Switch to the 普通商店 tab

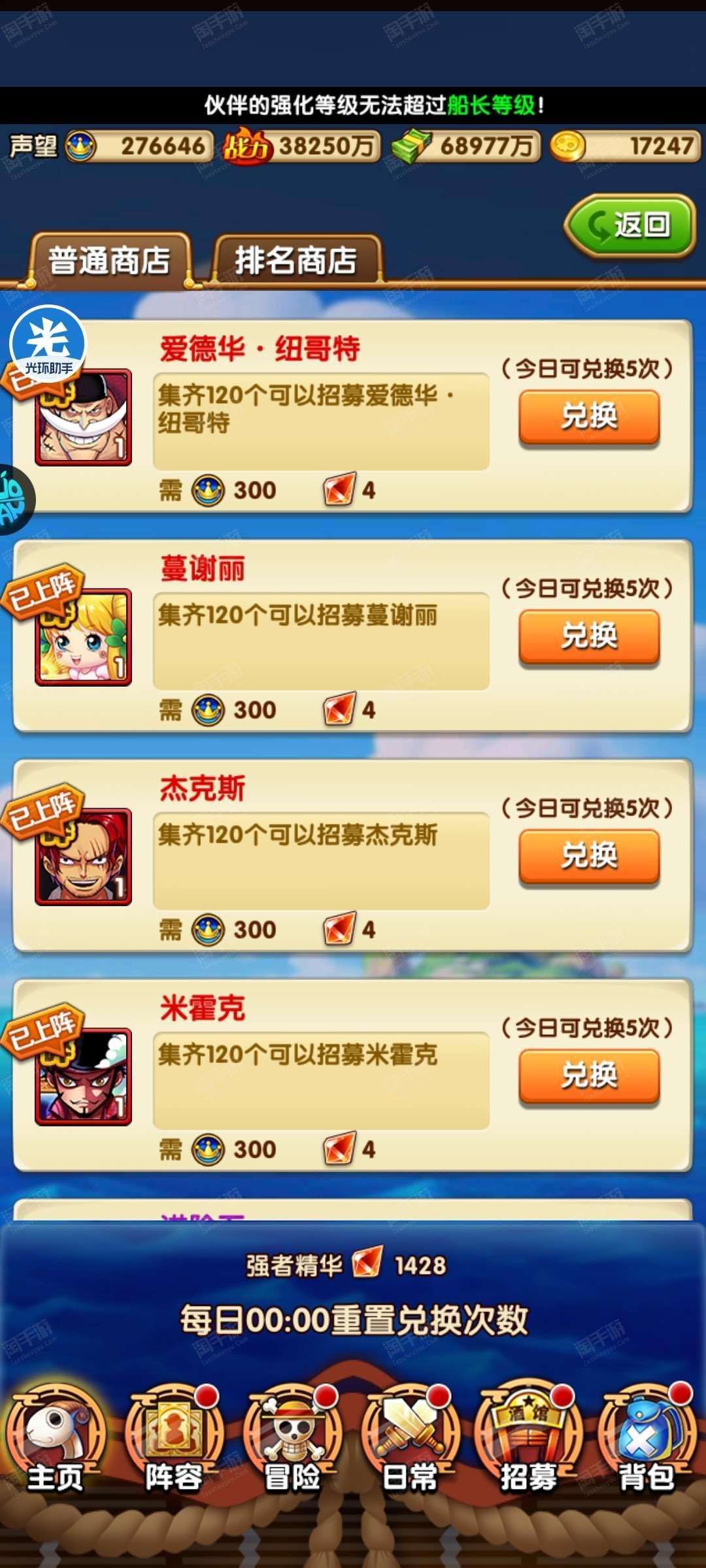109,260
